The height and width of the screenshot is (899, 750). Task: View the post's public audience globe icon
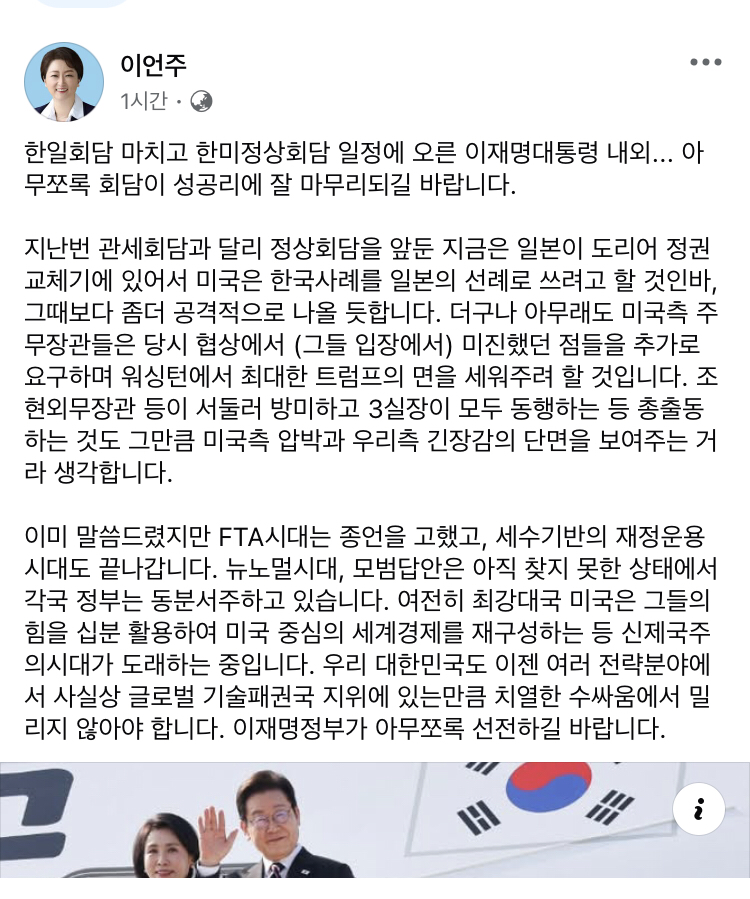pyautogui.click(x=201, y=101)
